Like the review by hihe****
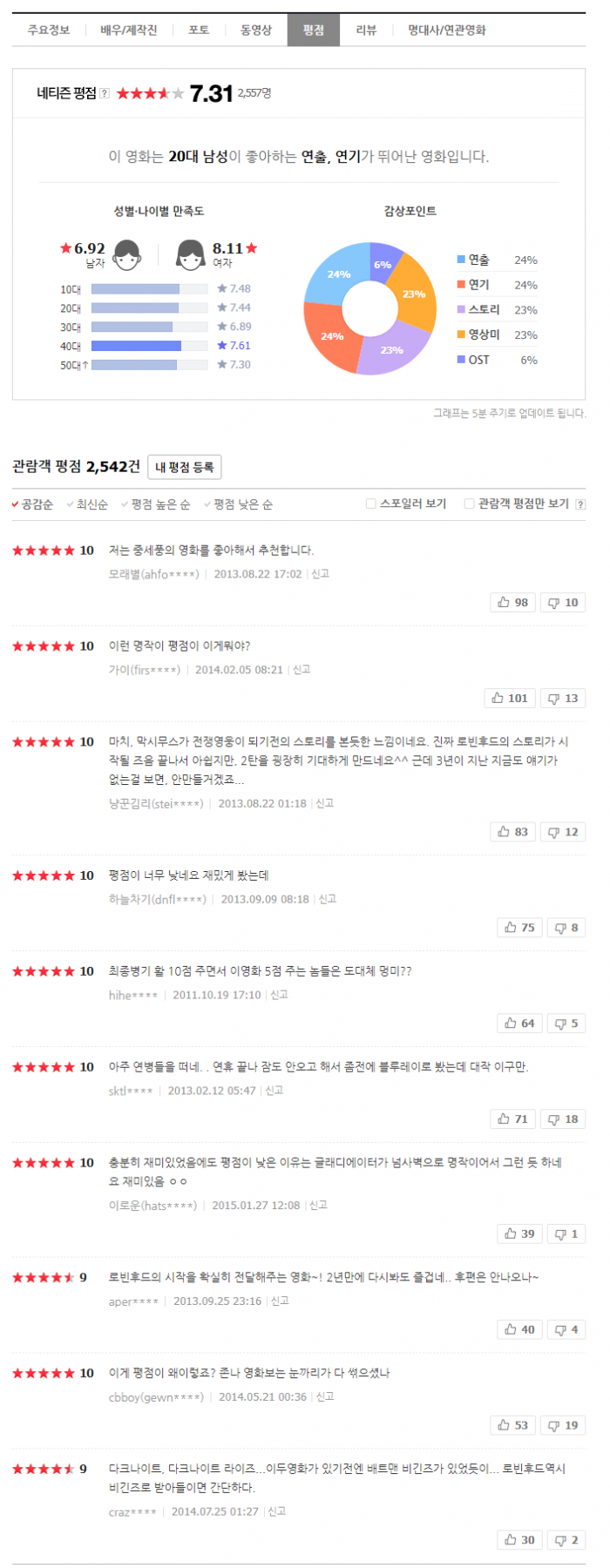Screen dimensions: 610x1568 point(518,1023)
